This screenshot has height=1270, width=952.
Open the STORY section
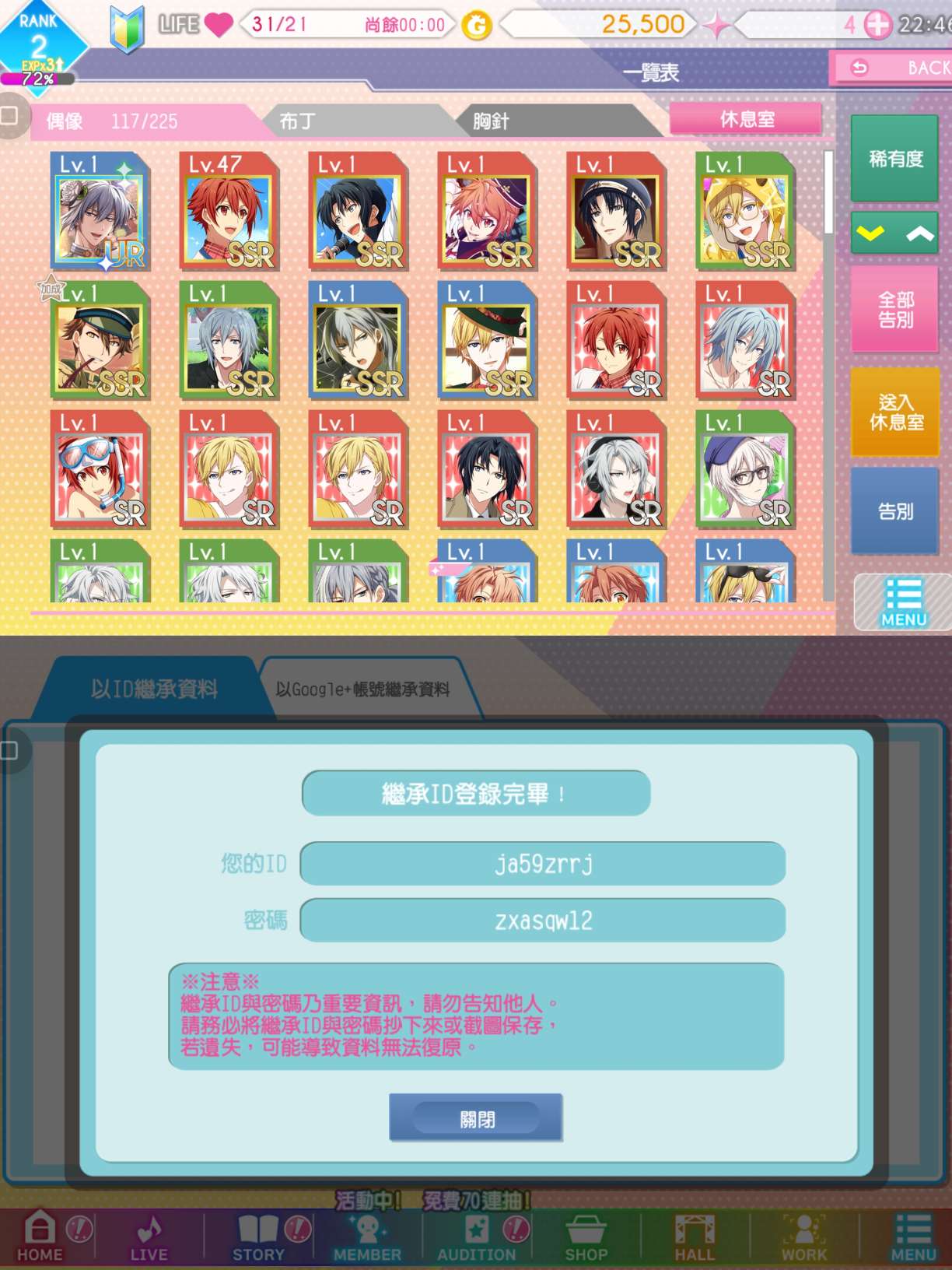(x=258, y=1237)
